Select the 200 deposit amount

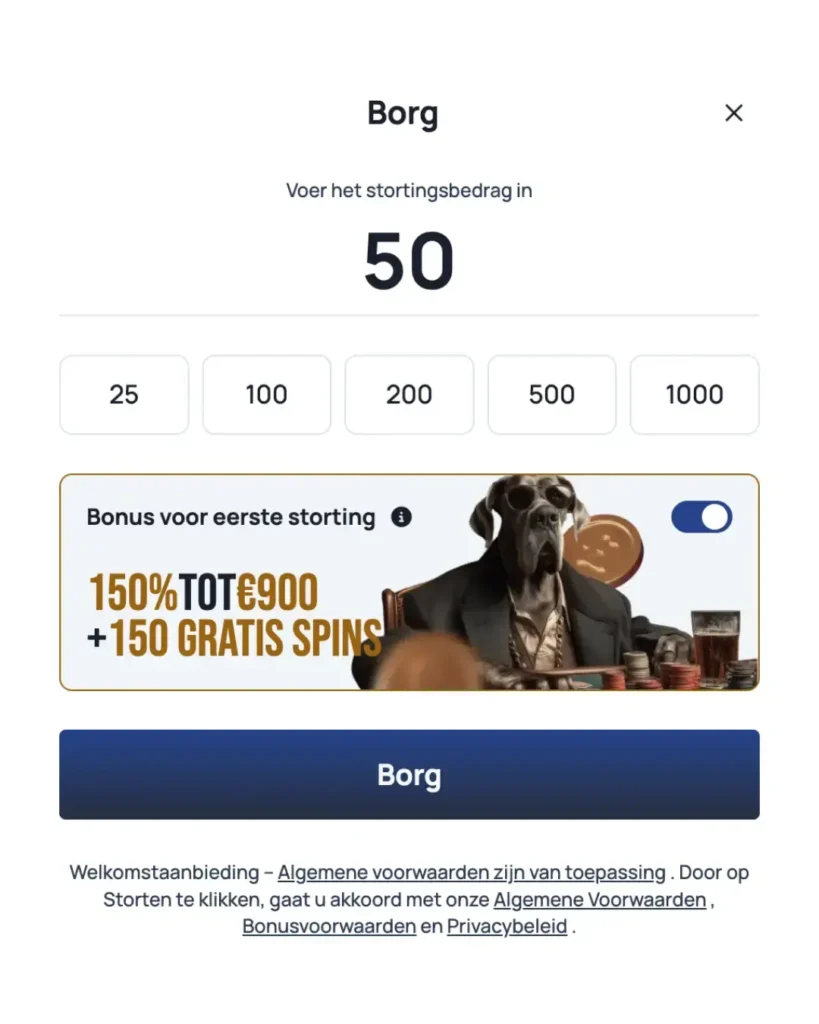click(x=409, y=394)
